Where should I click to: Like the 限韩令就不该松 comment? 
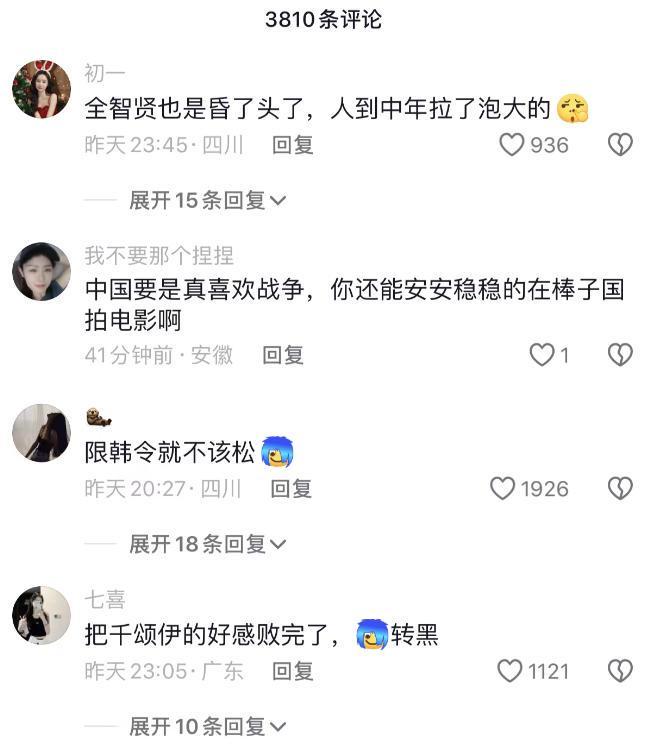tap(502, 489)
